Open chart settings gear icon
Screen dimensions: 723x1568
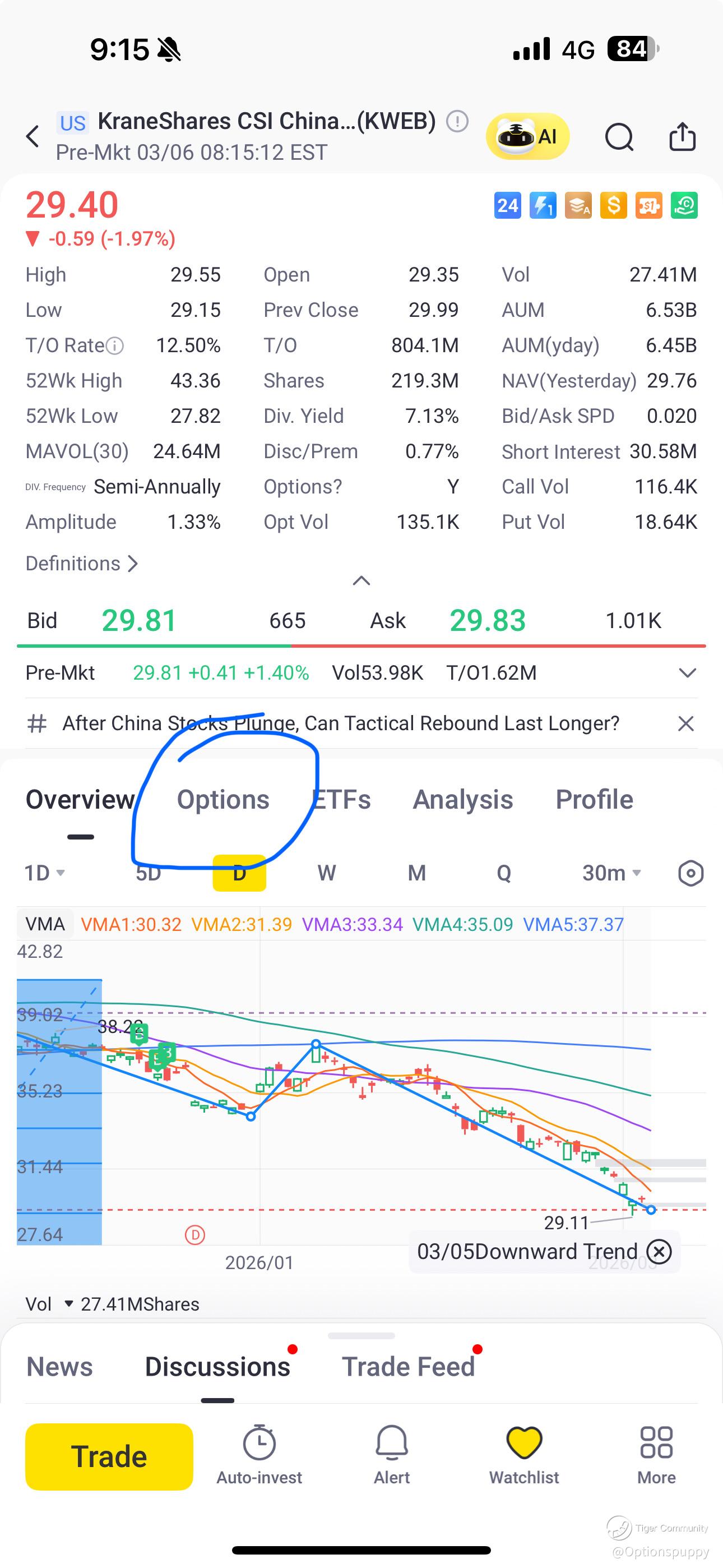tap(690, 873)
